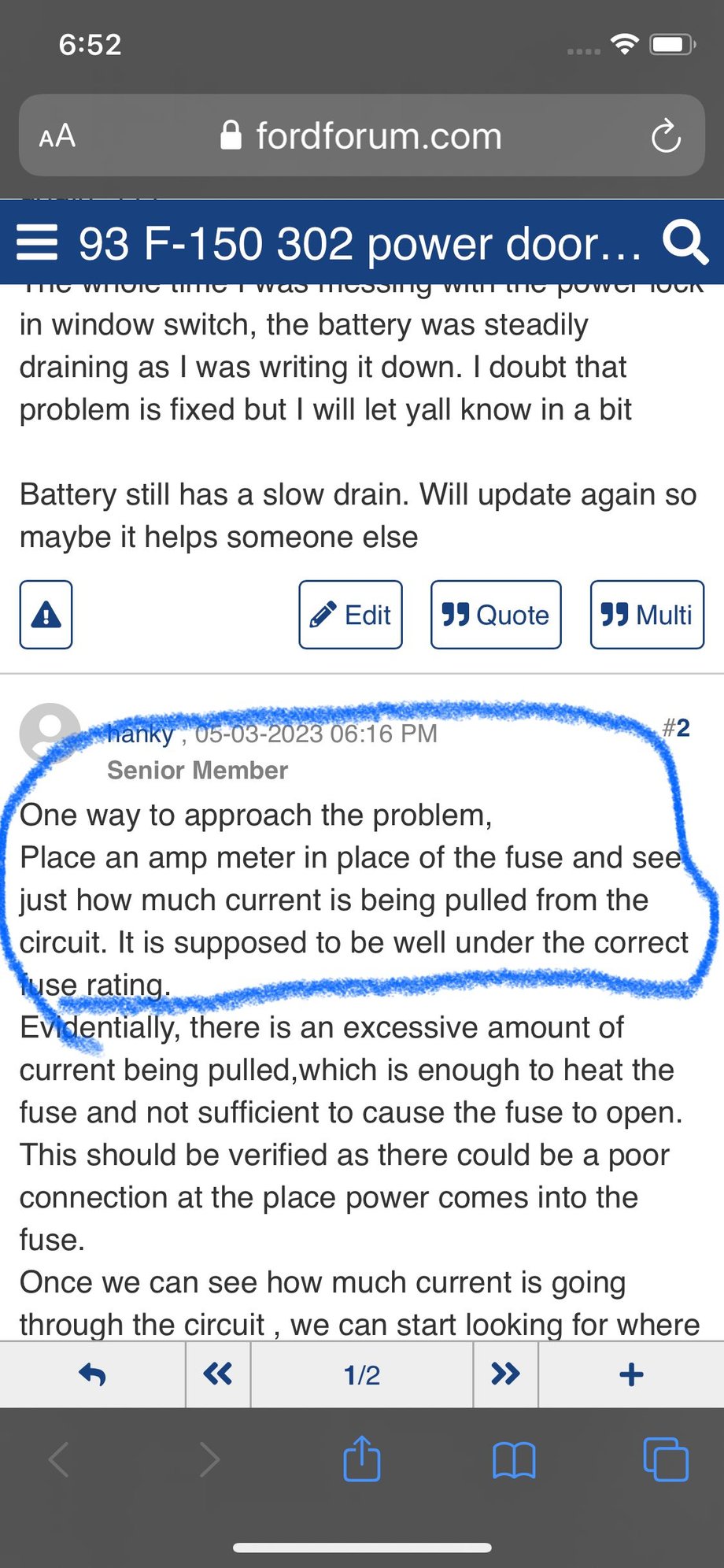Tap the plus button in bottom bar
The height and width of the screenshot is (1568, 724).
631,1374
